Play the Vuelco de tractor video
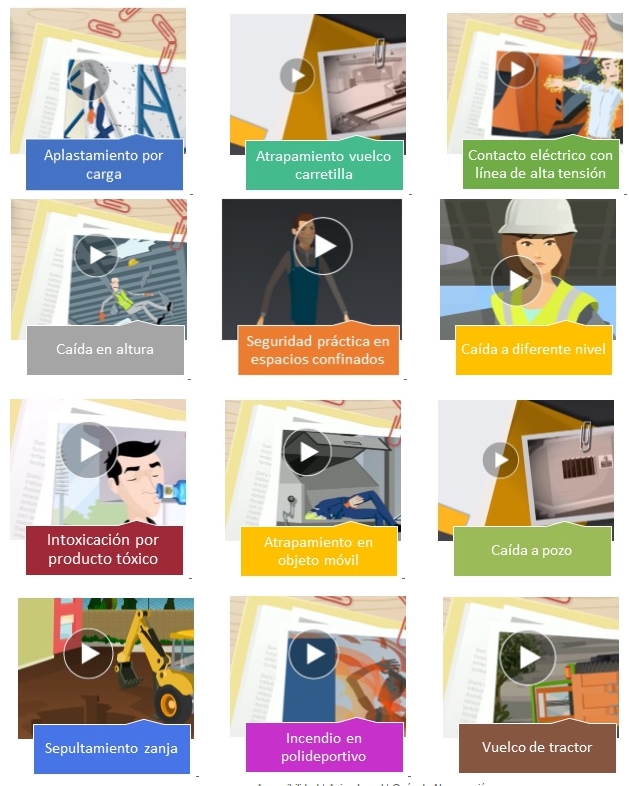This screenshot has height=786, width=629. 523,657
